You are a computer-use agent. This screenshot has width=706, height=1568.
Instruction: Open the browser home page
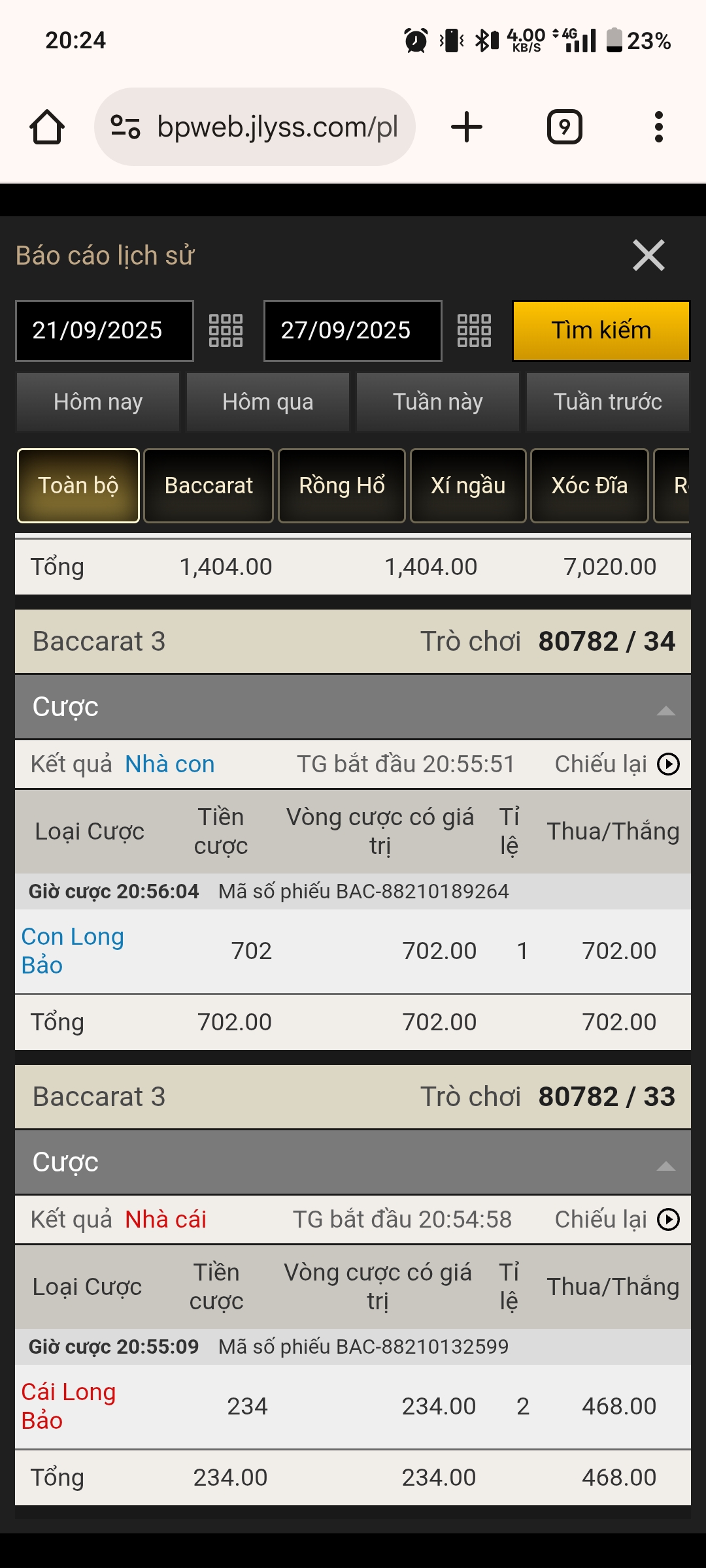click(x=47, y=127)
